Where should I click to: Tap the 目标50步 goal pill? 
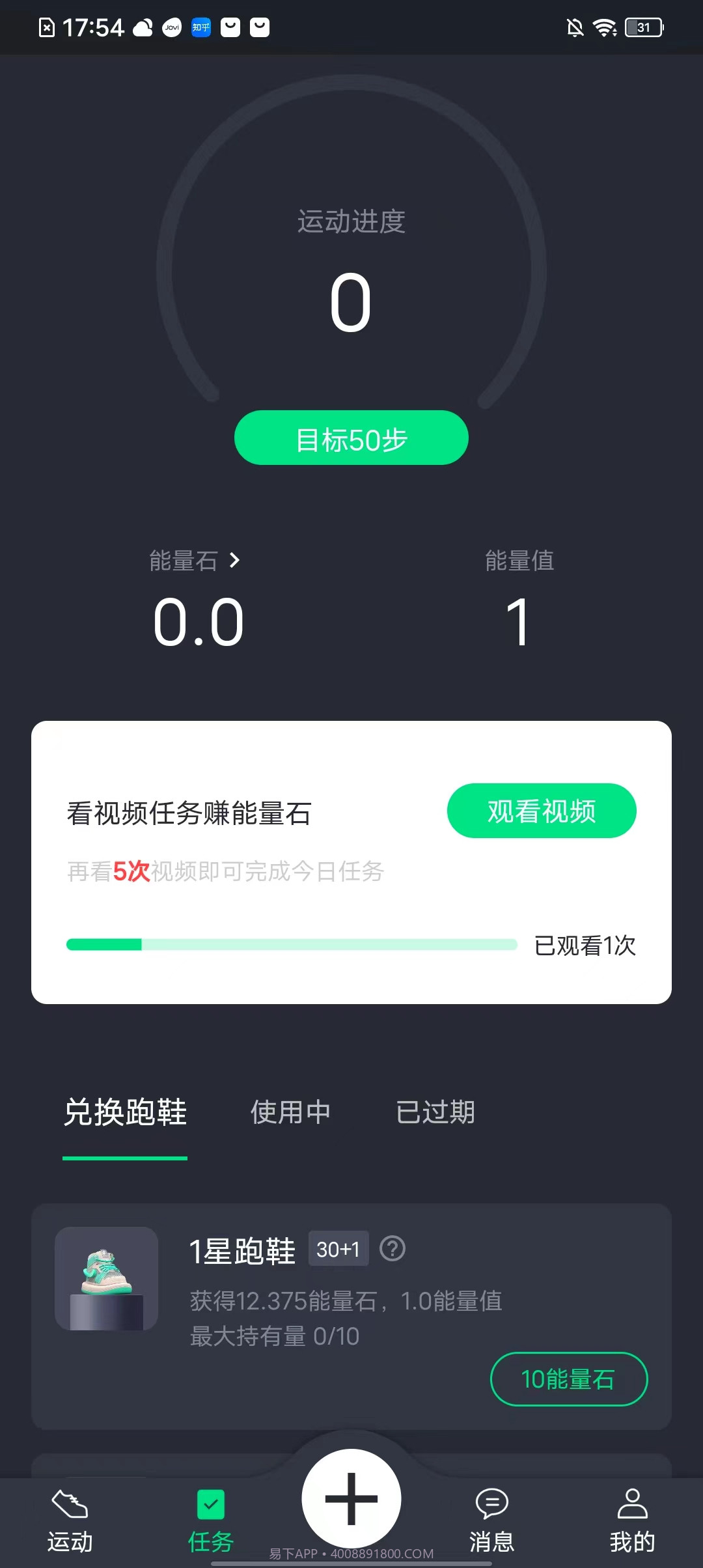351,438
